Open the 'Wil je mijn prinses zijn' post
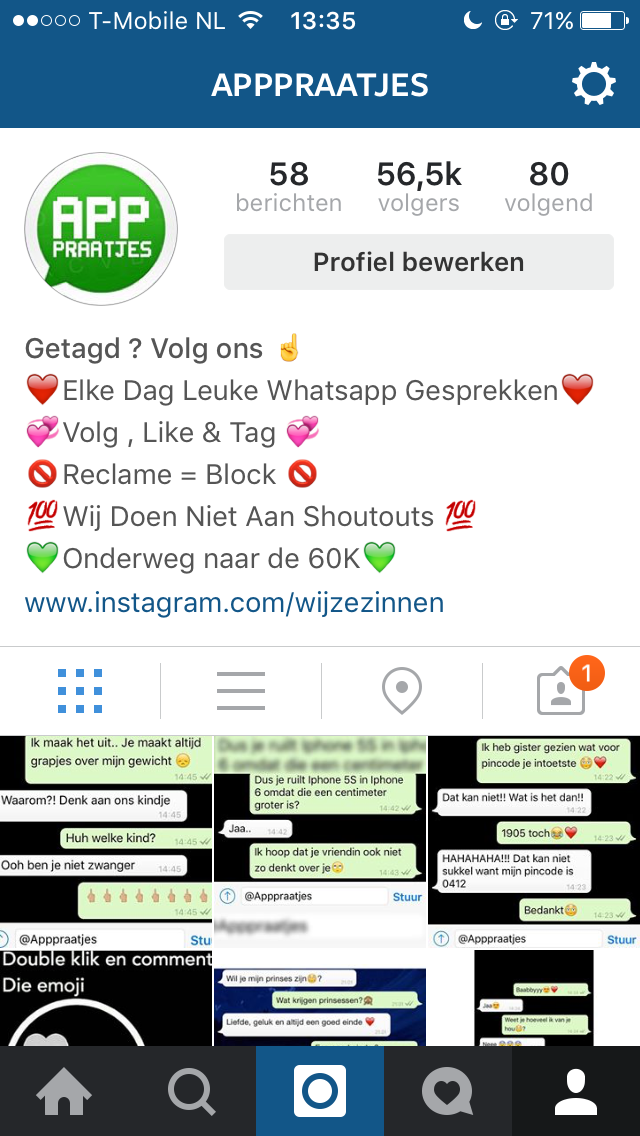640x1136 pixels. tap(320, 998)
